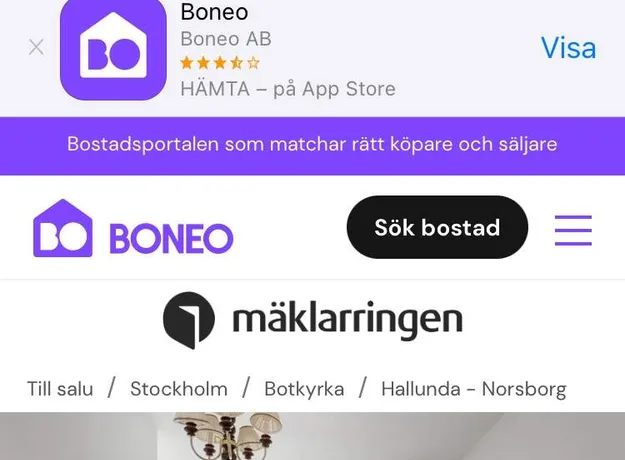Select the Botkyrka breadcrumb
This screenshot has height=460, width=625.
click(304, 388)
